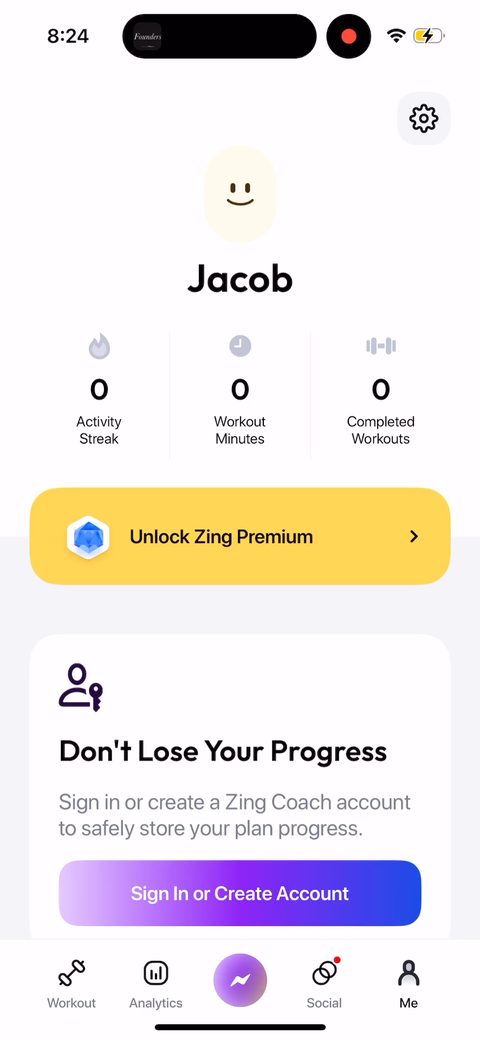Tap the smiley profile avatar
Image resolution: width=480 pixels, height=1040 pixels.
coord(240,194)
